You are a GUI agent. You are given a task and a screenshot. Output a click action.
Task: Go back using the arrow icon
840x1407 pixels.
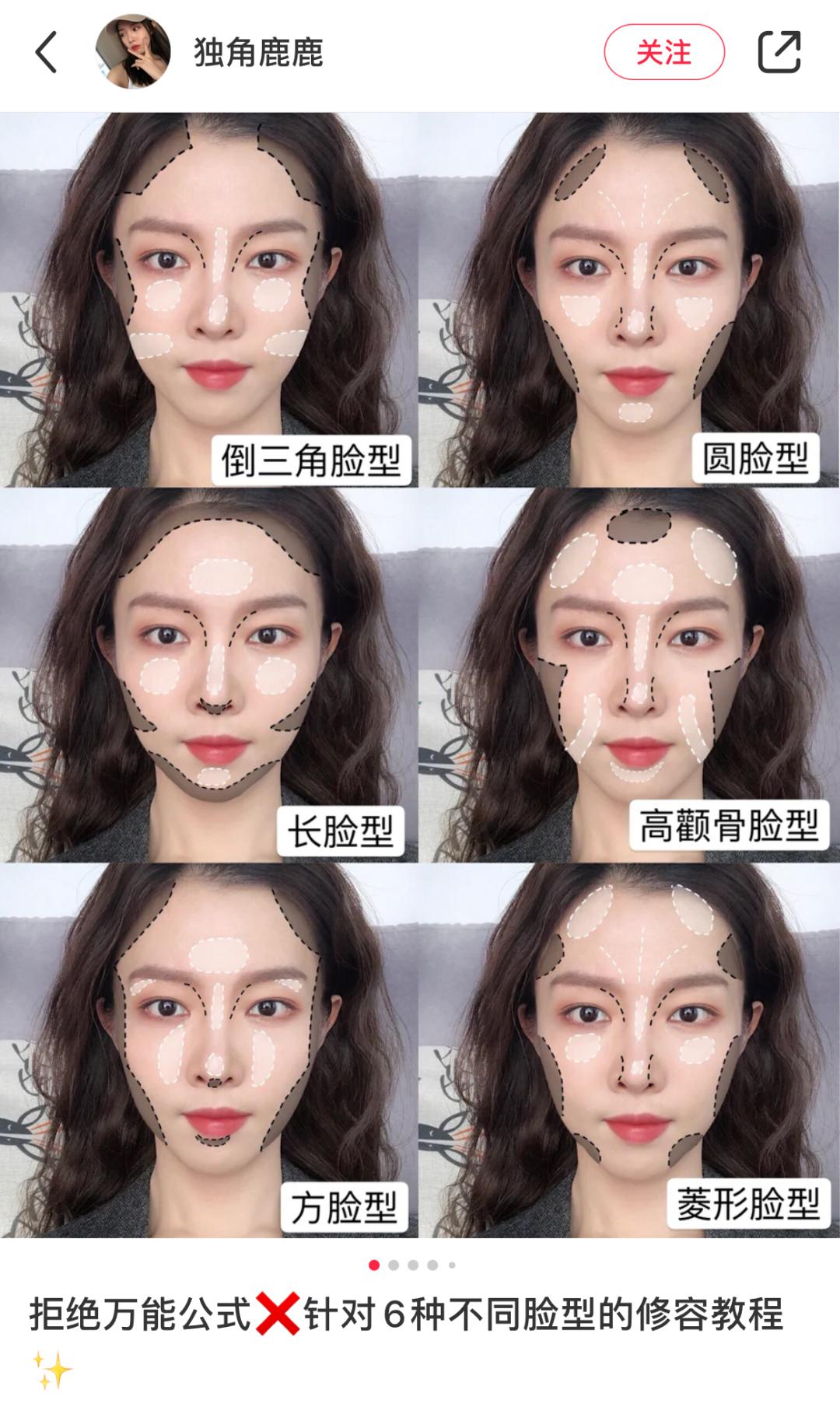pyautogui.click(x=47, y=53)
